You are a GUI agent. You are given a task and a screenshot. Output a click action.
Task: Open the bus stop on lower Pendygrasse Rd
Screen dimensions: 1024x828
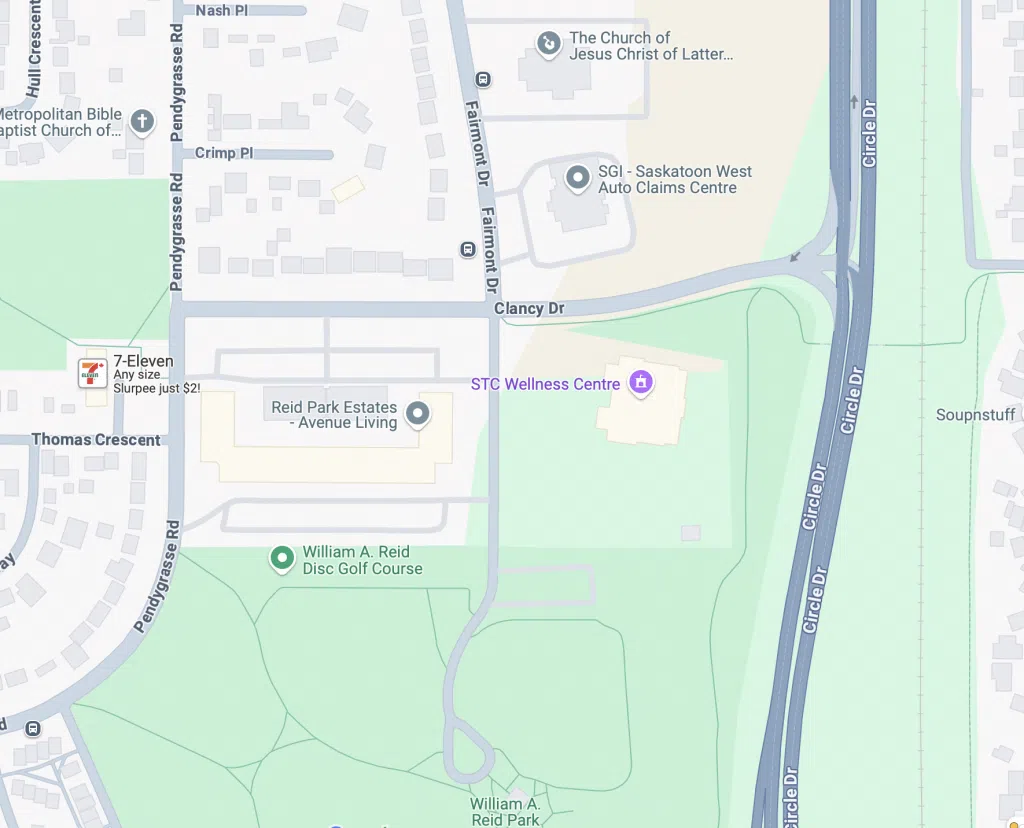(33, 728)
